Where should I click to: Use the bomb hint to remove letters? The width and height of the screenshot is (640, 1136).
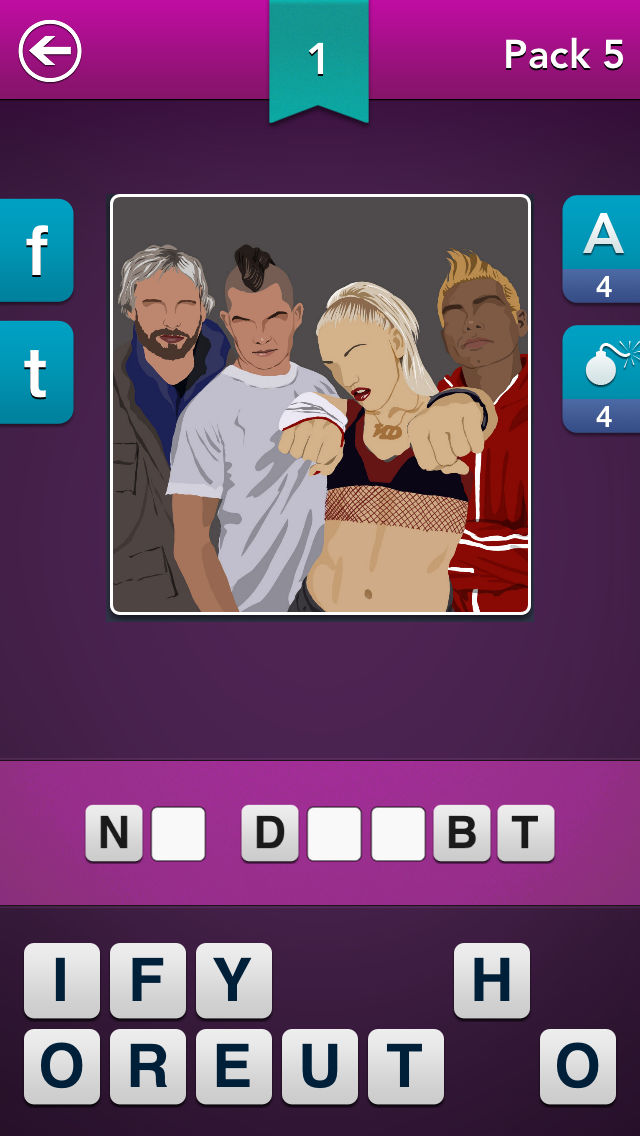pos(602,379)
